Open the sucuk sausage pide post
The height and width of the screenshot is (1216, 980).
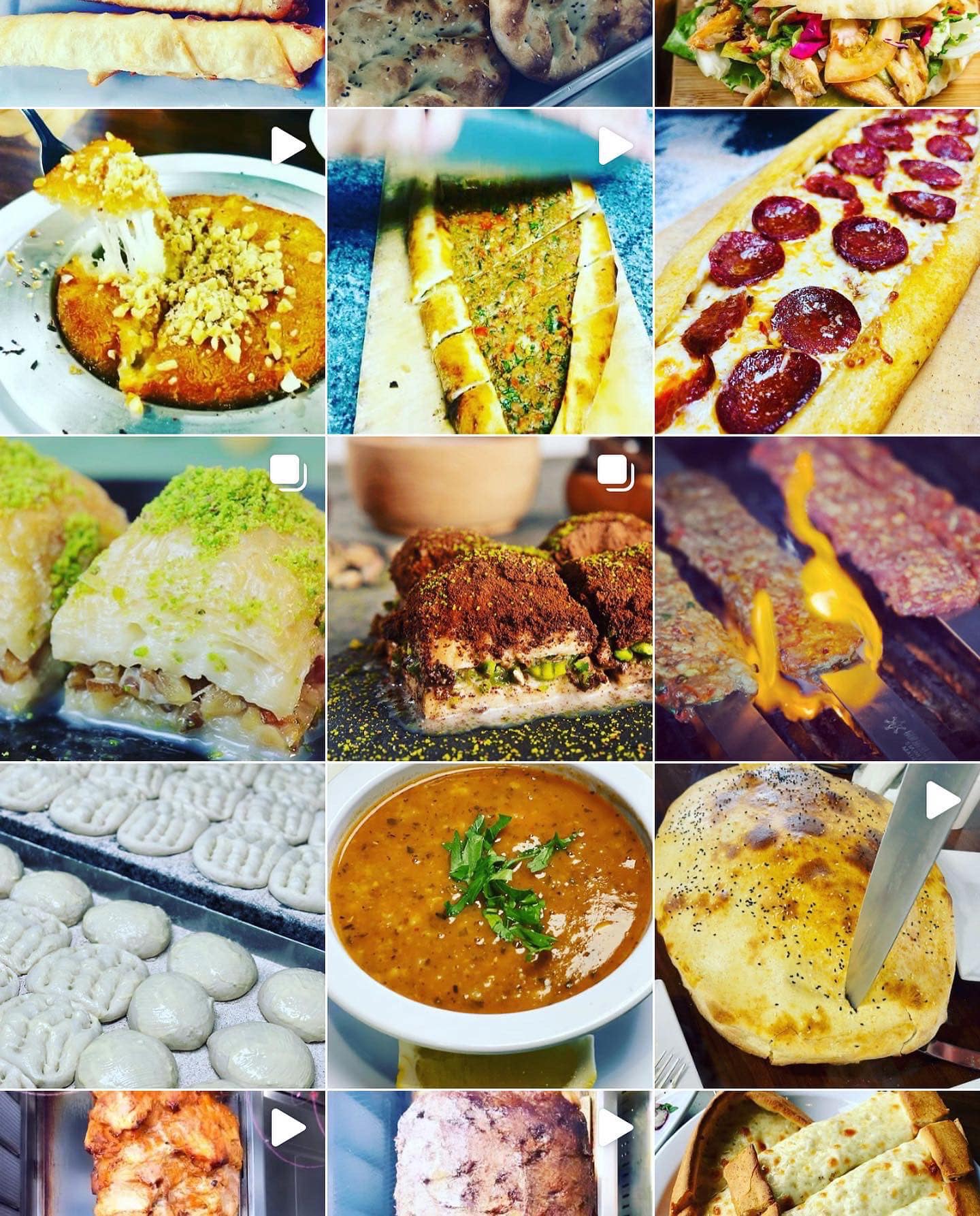pyautogui.click(x=817, y=271)
